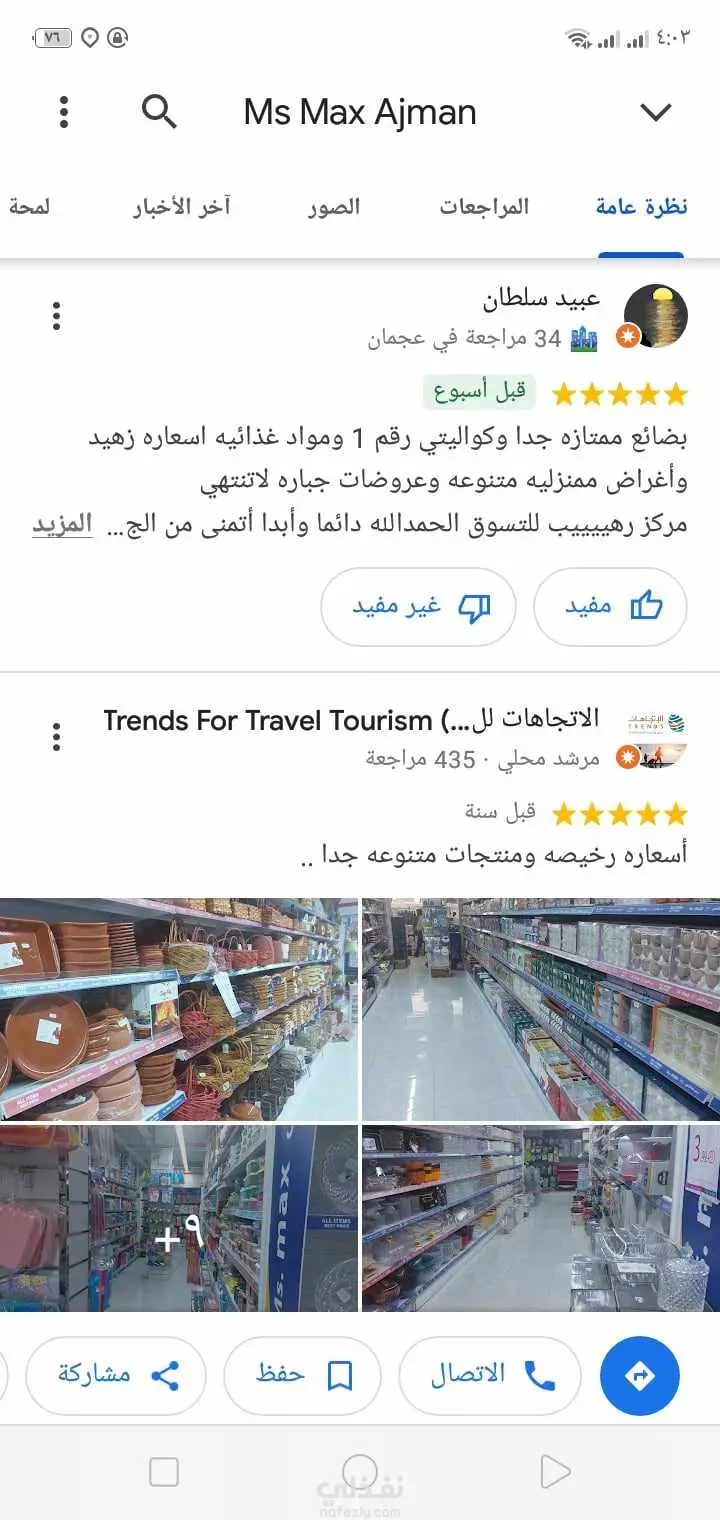Share the place with مشاركة
Screen dimensions: 720x1520
pos(116,1376)
